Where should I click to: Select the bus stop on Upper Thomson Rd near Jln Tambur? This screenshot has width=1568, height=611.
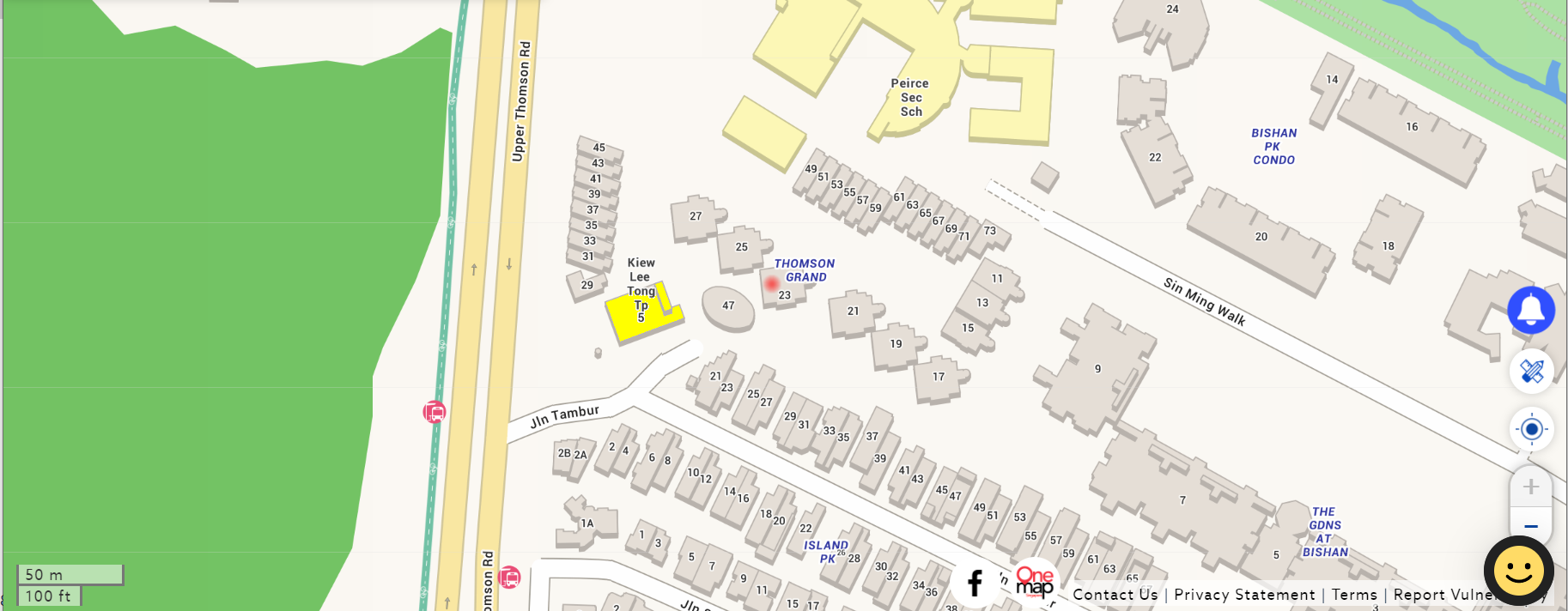pyautogui.click(x=435, y=412)
